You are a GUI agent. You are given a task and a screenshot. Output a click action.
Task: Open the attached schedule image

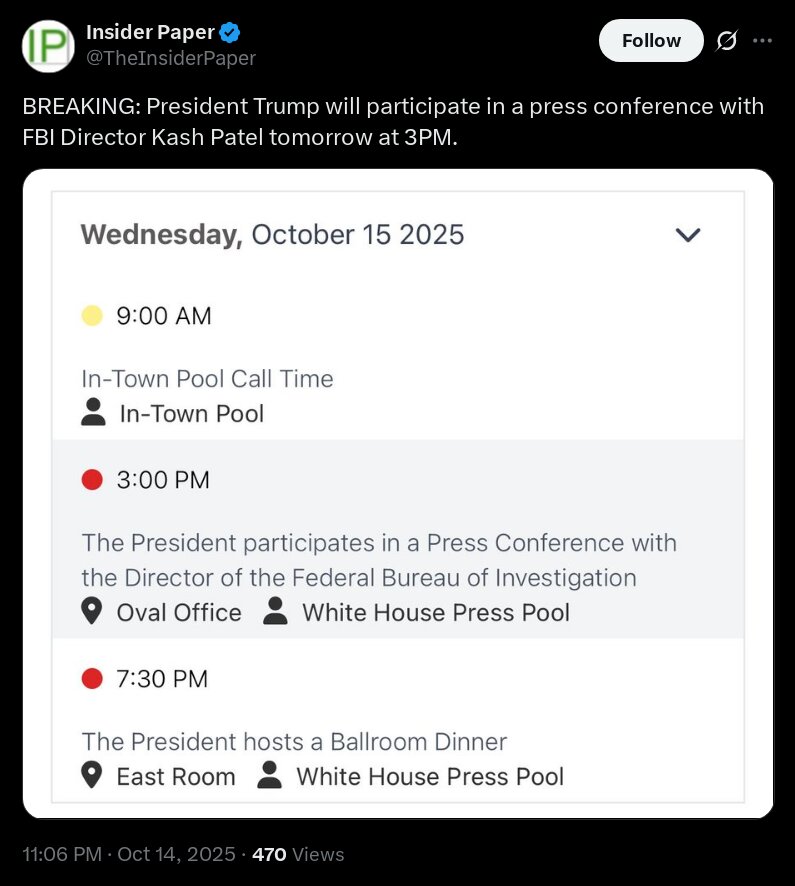coord(398,494)
